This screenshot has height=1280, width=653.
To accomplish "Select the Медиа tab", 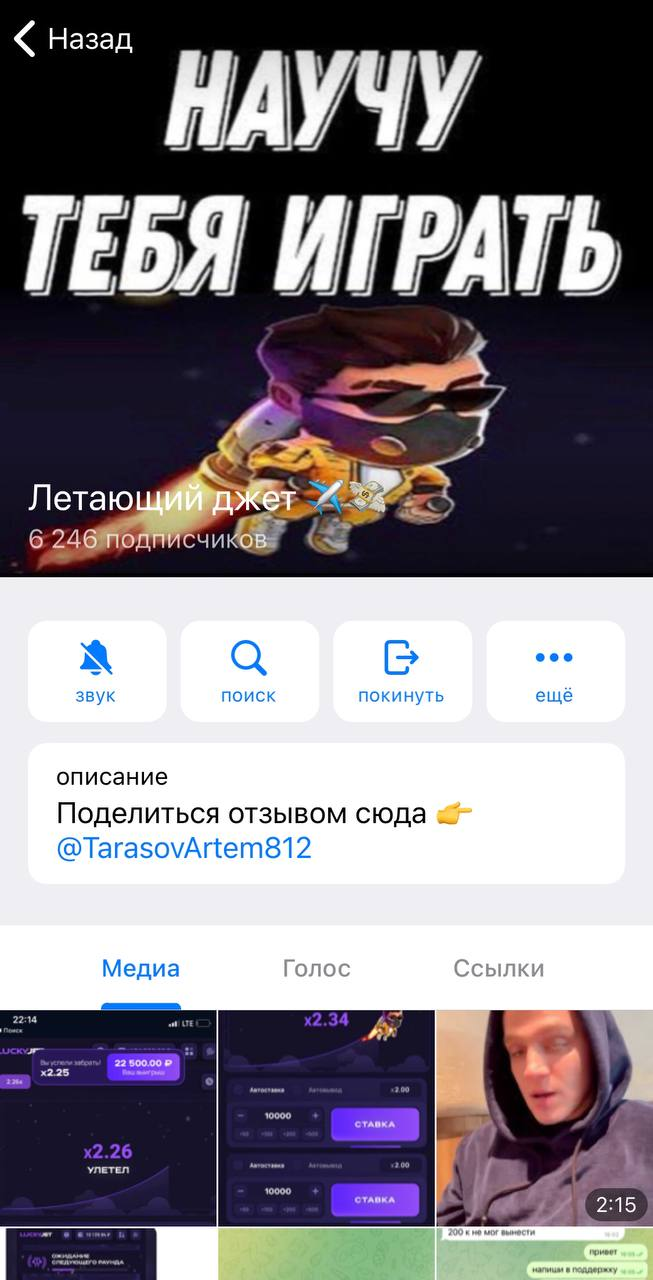I will 141,968.
